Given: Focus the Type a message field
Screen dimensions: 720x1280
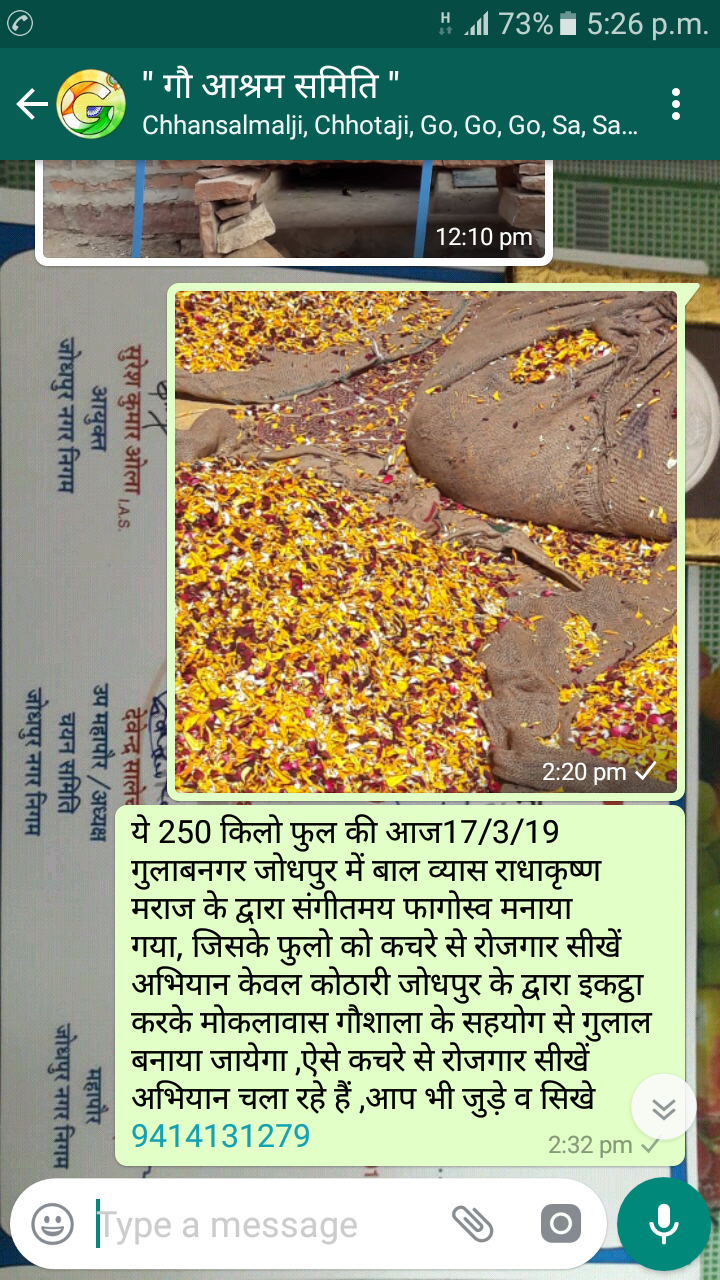Looking at the screenshot, I should [260, 1224].
